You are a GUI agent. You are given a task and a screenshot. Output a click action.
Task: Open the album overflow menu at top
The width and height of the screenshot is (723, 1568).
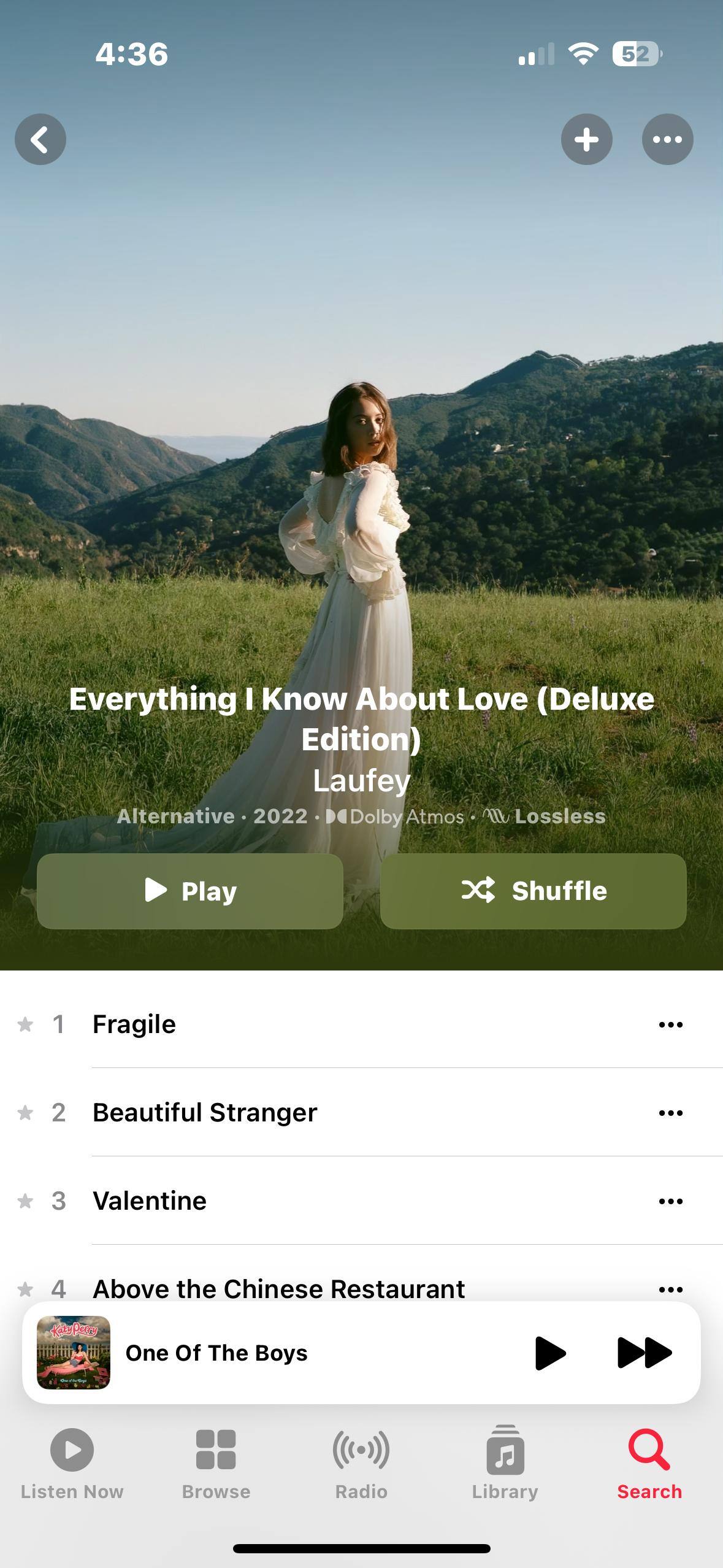click(667, 139)
